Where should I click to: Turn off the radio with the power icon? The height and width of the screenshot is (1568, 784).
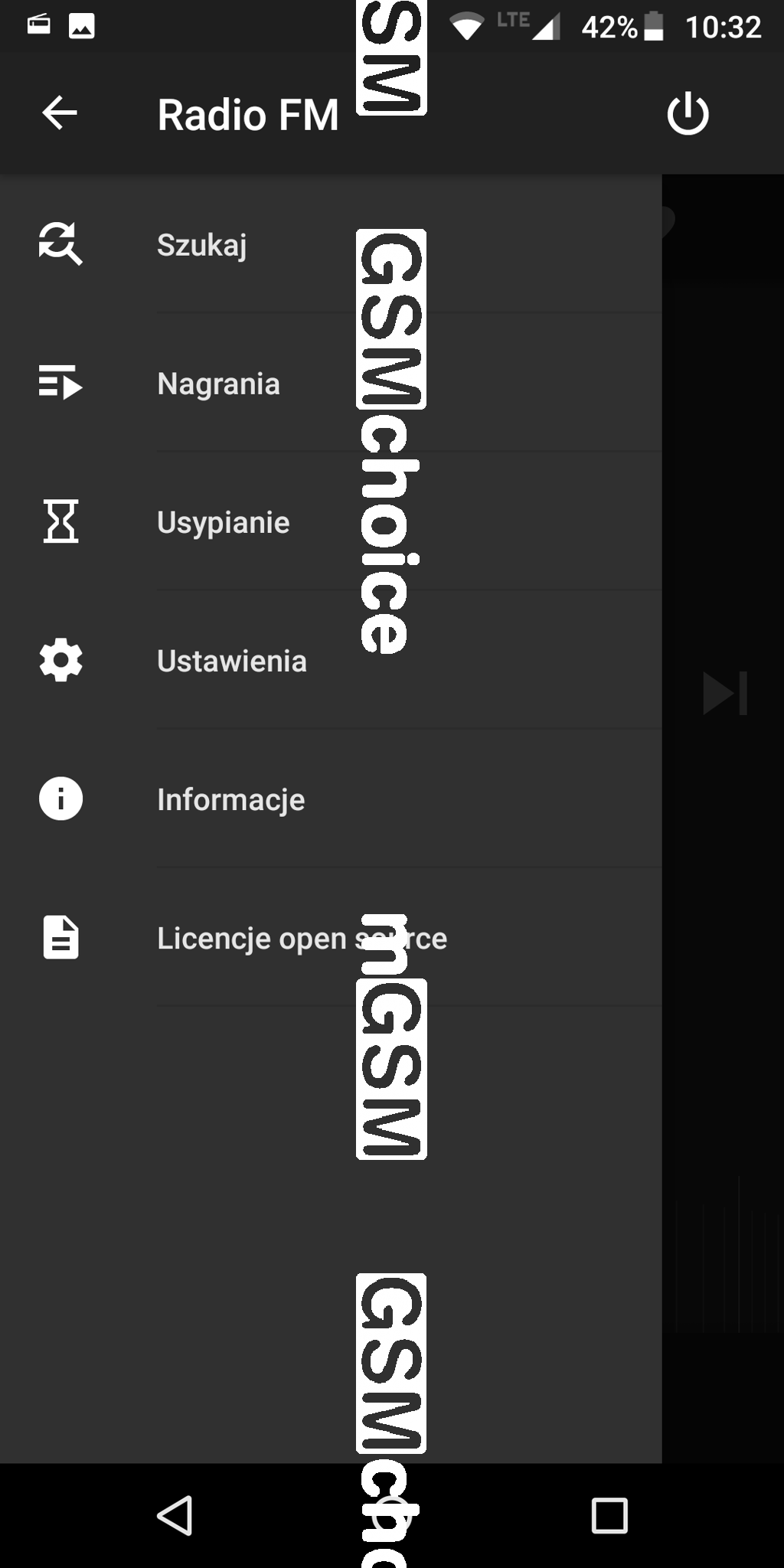coord(688,114)
